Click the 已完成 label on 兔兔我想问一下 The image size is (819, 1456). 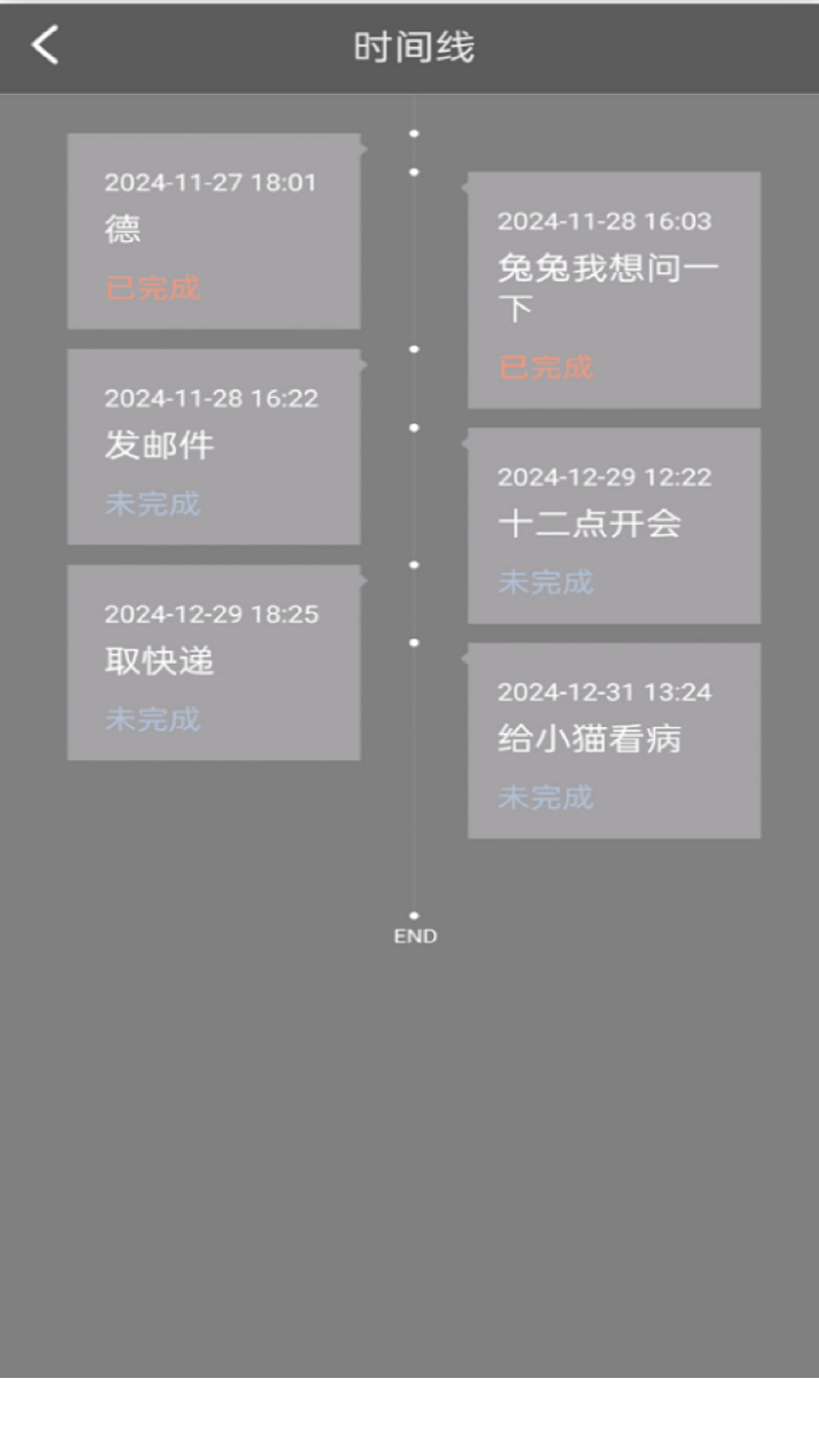coord(546,367)
